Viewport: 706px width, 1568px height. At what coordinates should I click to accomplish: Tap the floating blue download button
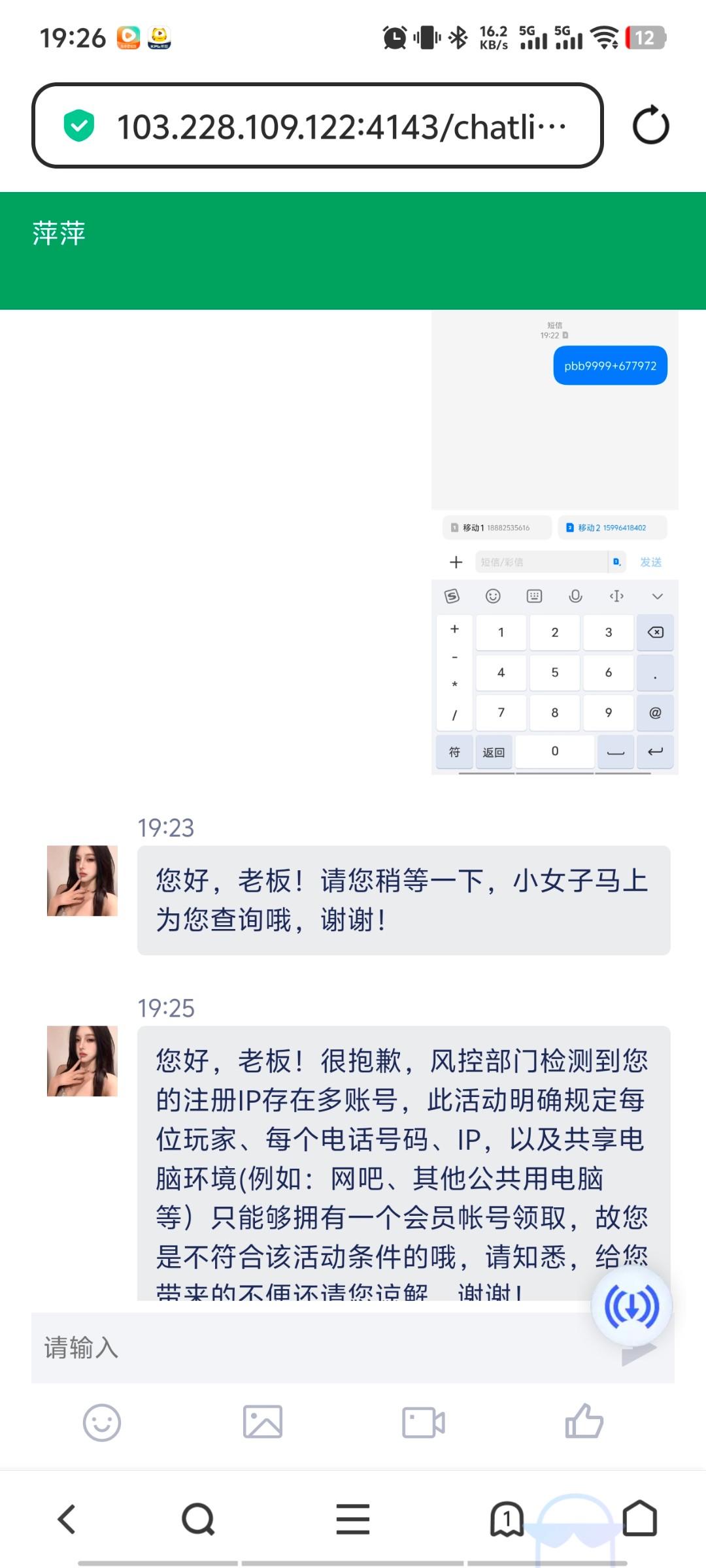(631, 1307)
